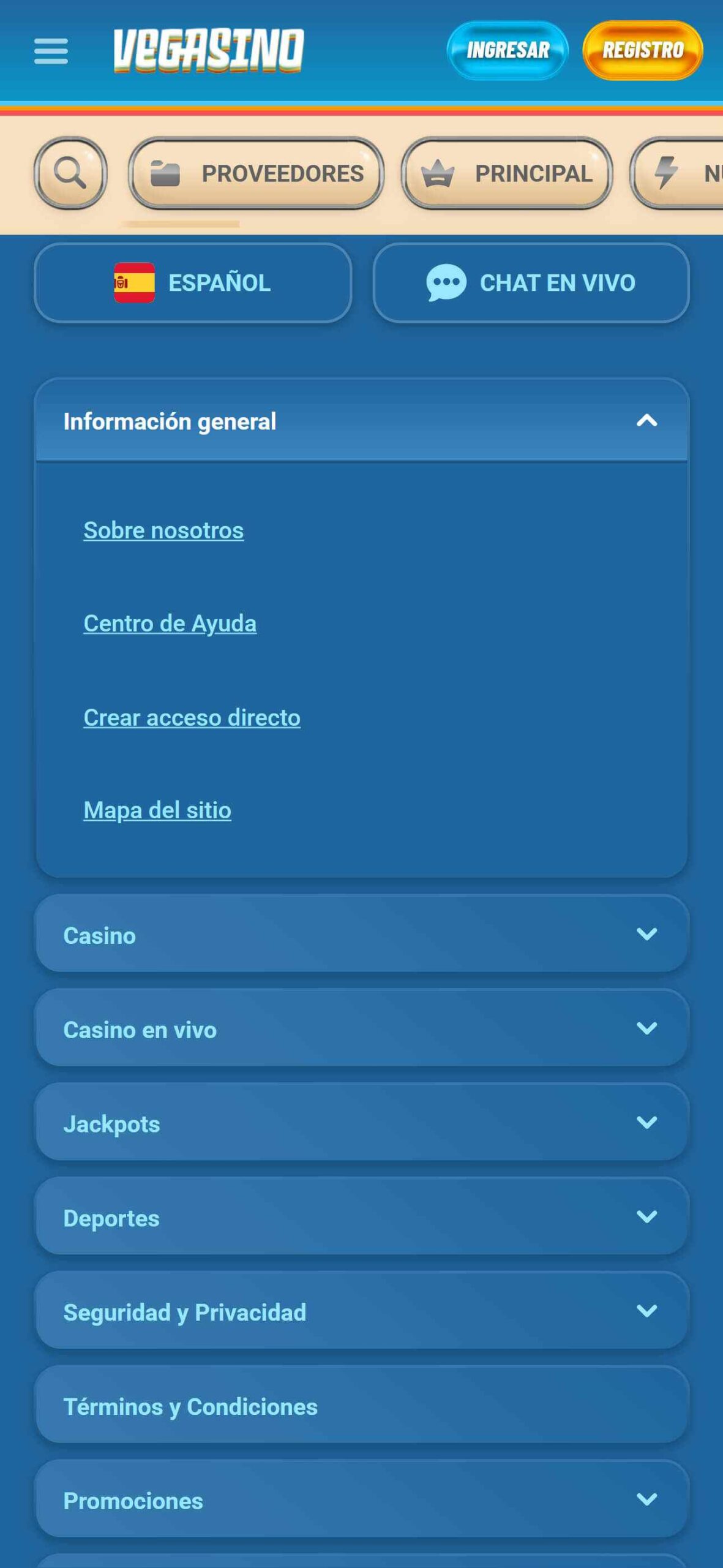Open the hamburger menu
Viewport: 723px width, 1568px height.
pyautogui.click(x=51, y=51)
